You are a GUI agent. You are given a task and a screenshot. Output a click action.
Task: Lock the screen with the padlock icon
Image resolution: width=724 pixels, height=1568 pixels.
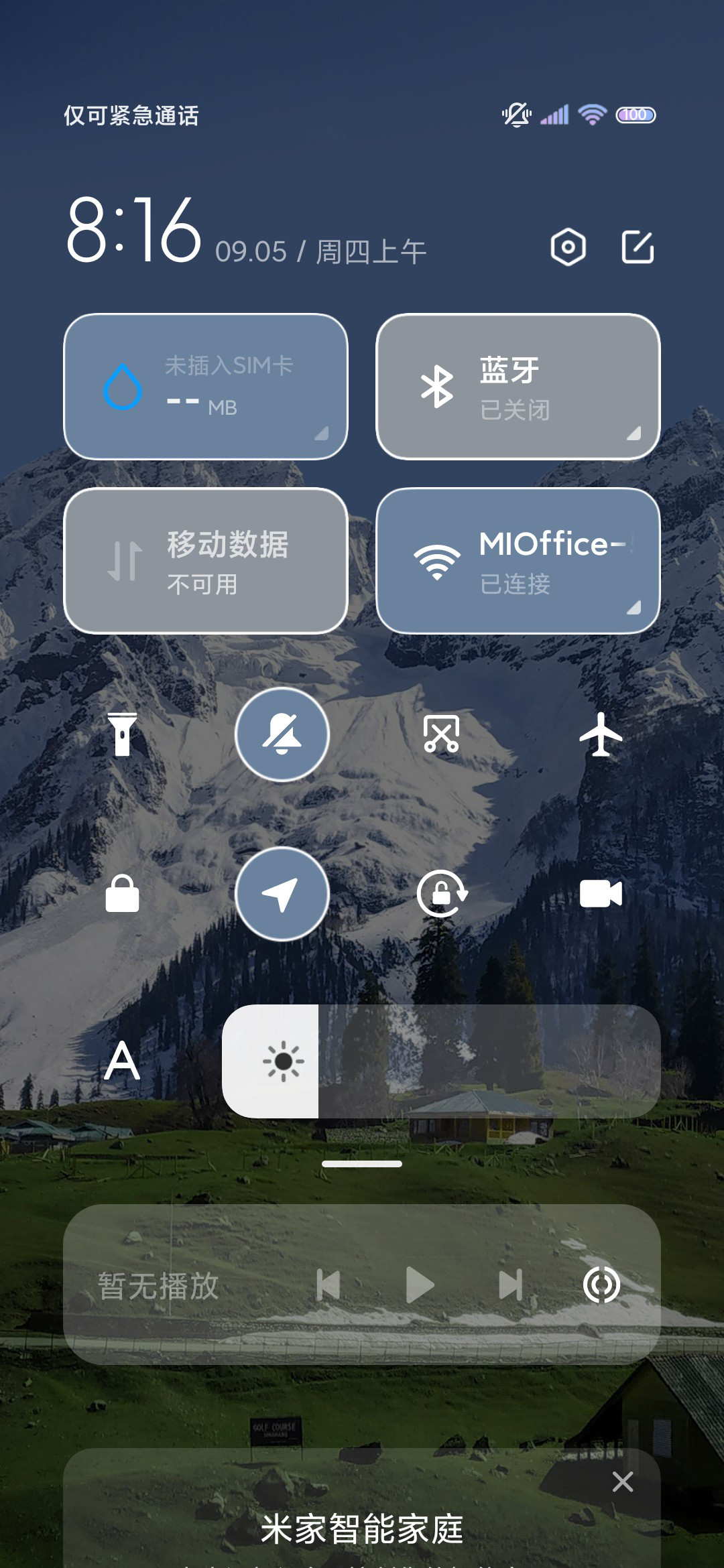[x=122, y=893]
